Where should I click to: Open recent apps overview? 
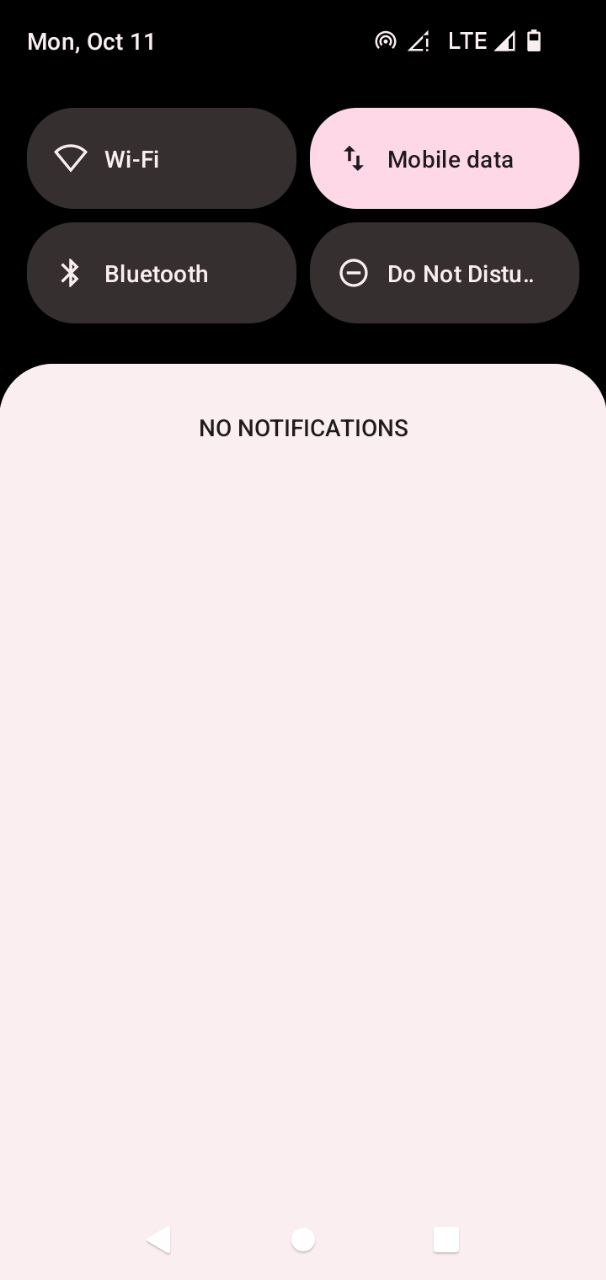pyautogui.click(x=446, y=1240)
